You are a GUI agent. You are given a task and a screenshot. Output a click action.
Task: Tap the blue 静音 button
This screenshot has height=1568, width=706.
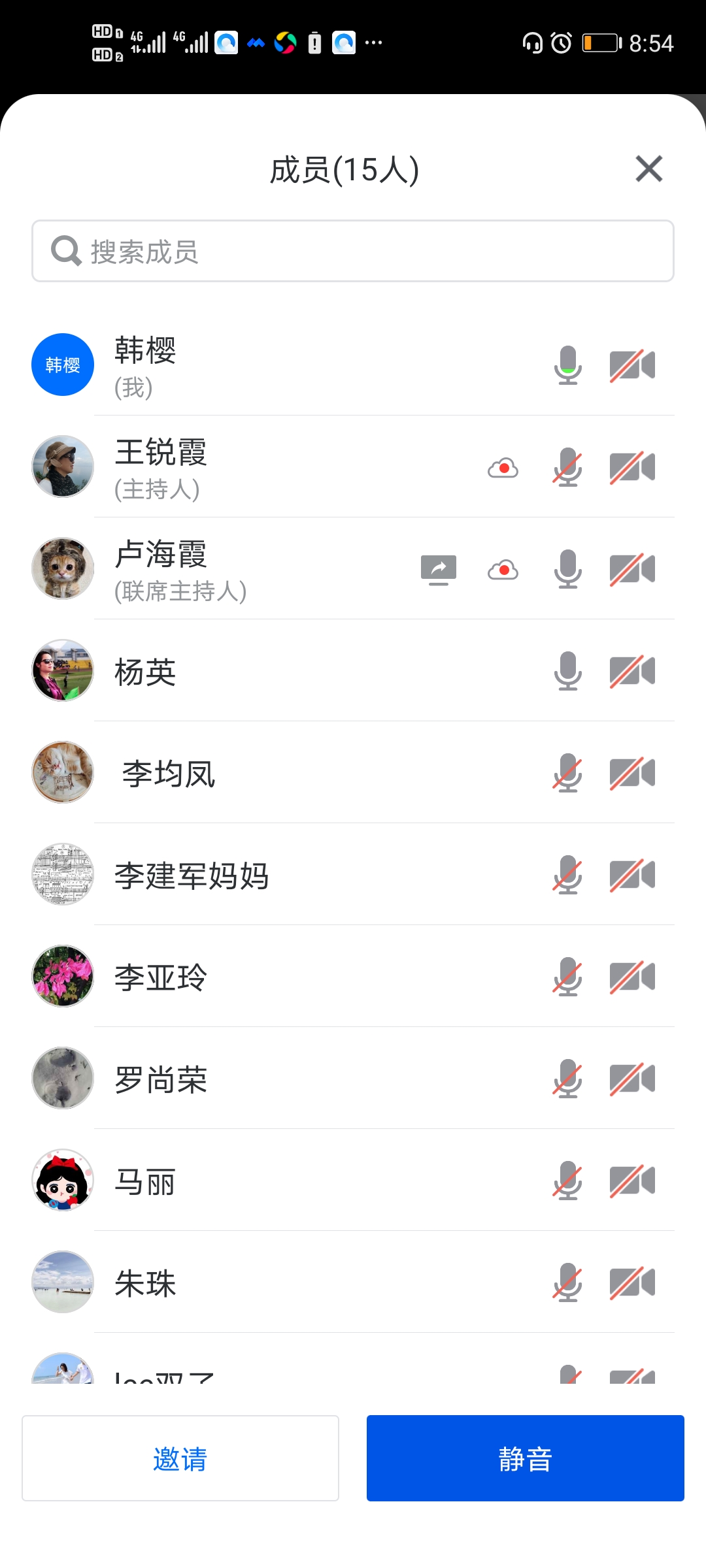tap(525, 1458)
